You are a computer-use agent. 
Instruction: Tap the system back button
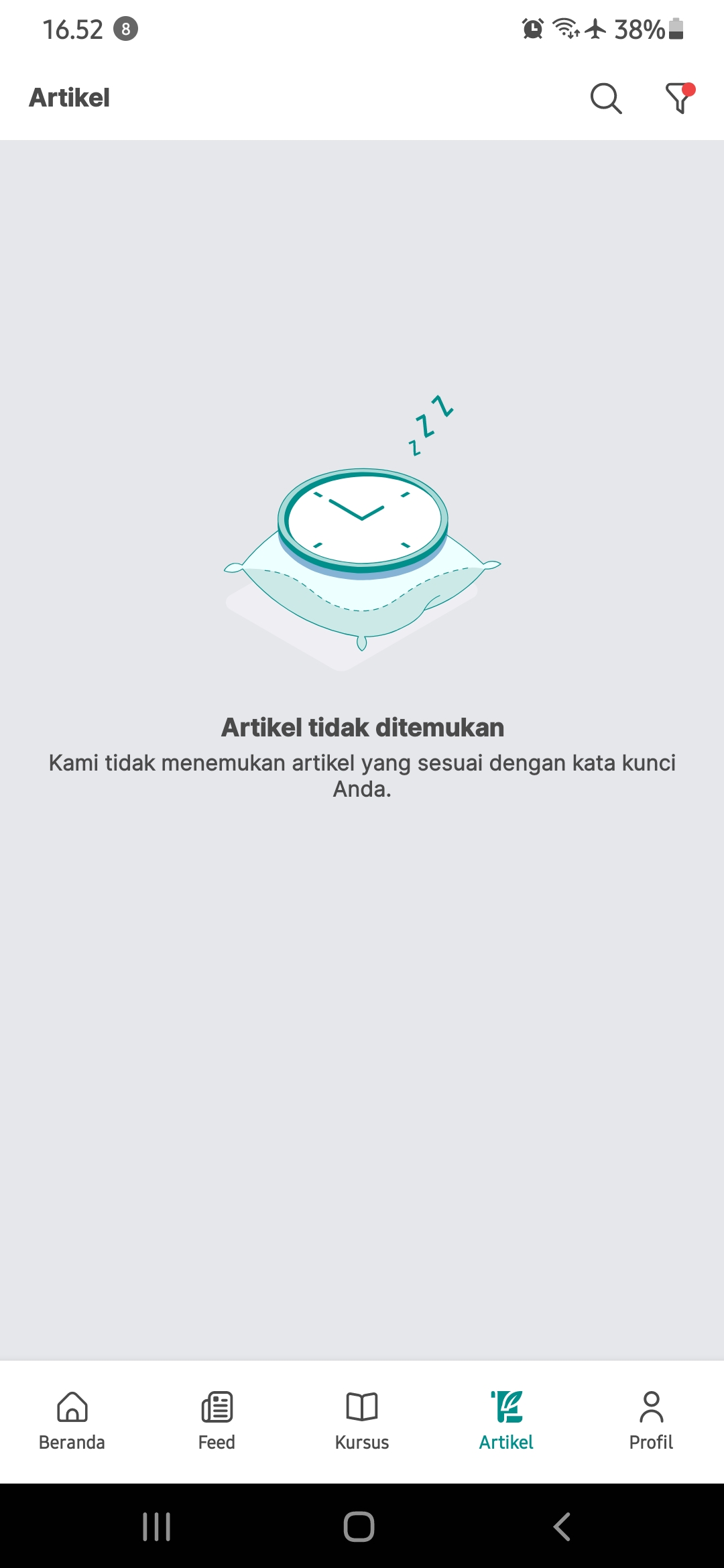point(562,1526)
